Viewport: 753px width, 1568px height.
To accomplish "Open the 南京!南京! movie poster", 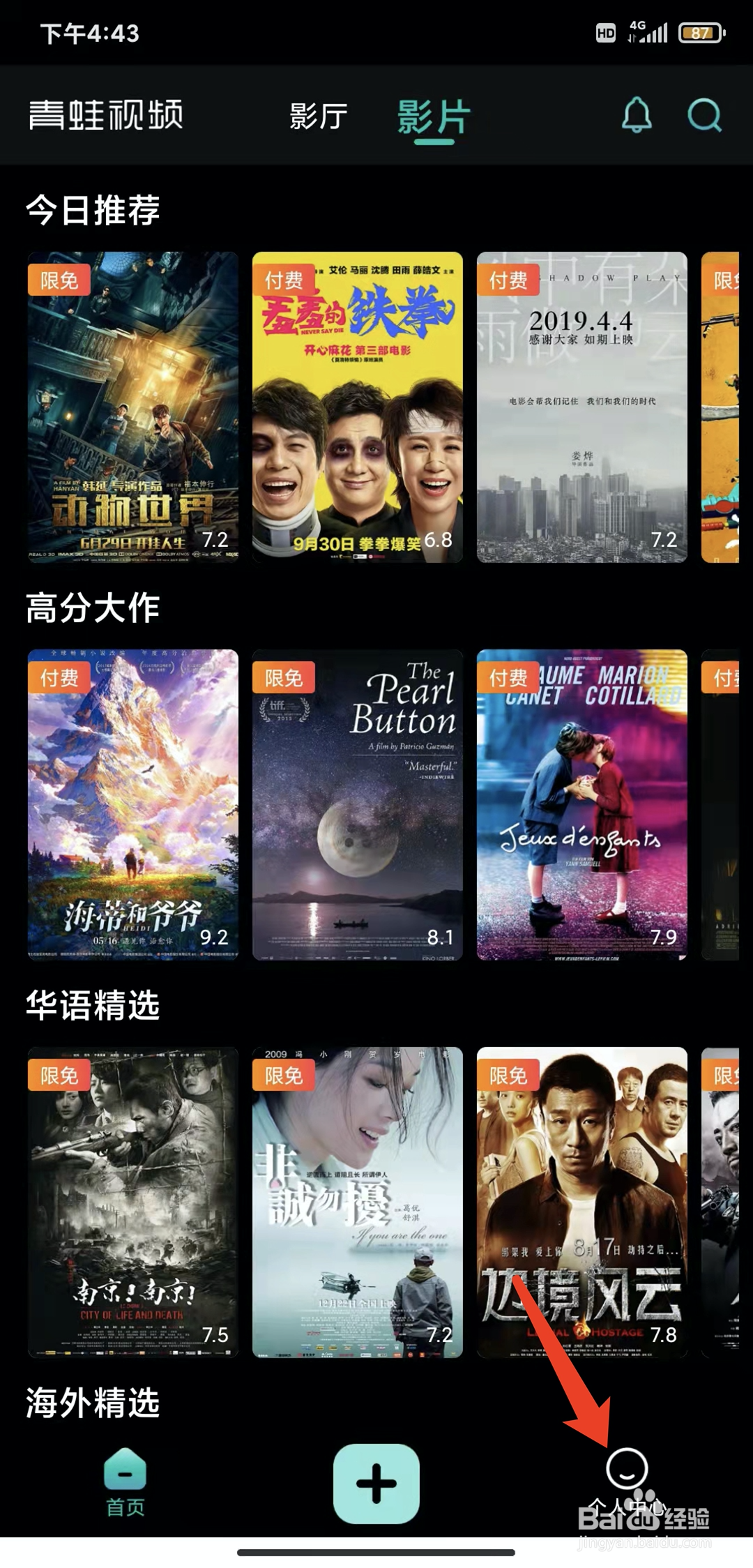I will 133,1203.
